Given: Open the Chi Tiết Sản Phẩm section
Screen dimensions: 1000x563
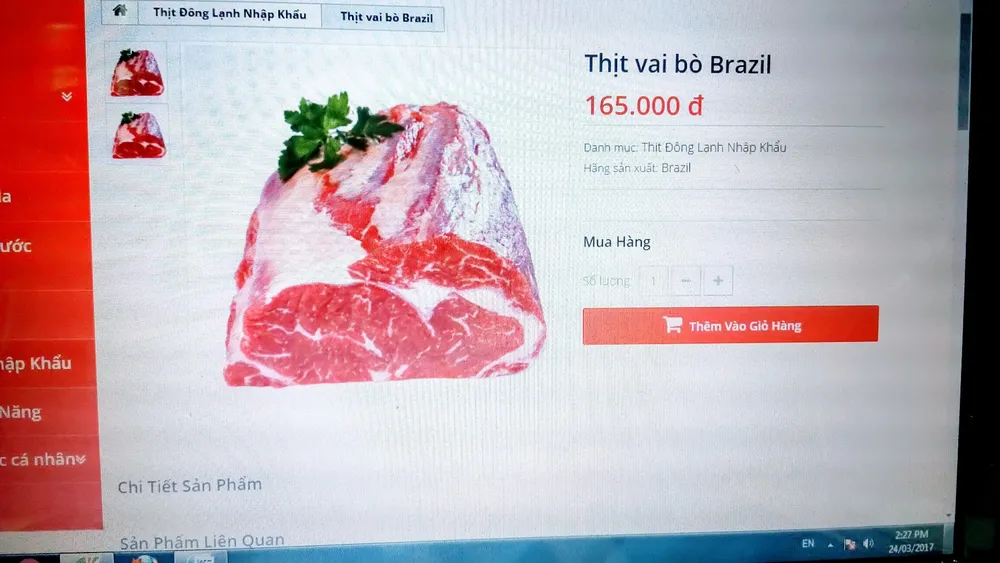Looking at the screenshot, I should coord(190,486).
